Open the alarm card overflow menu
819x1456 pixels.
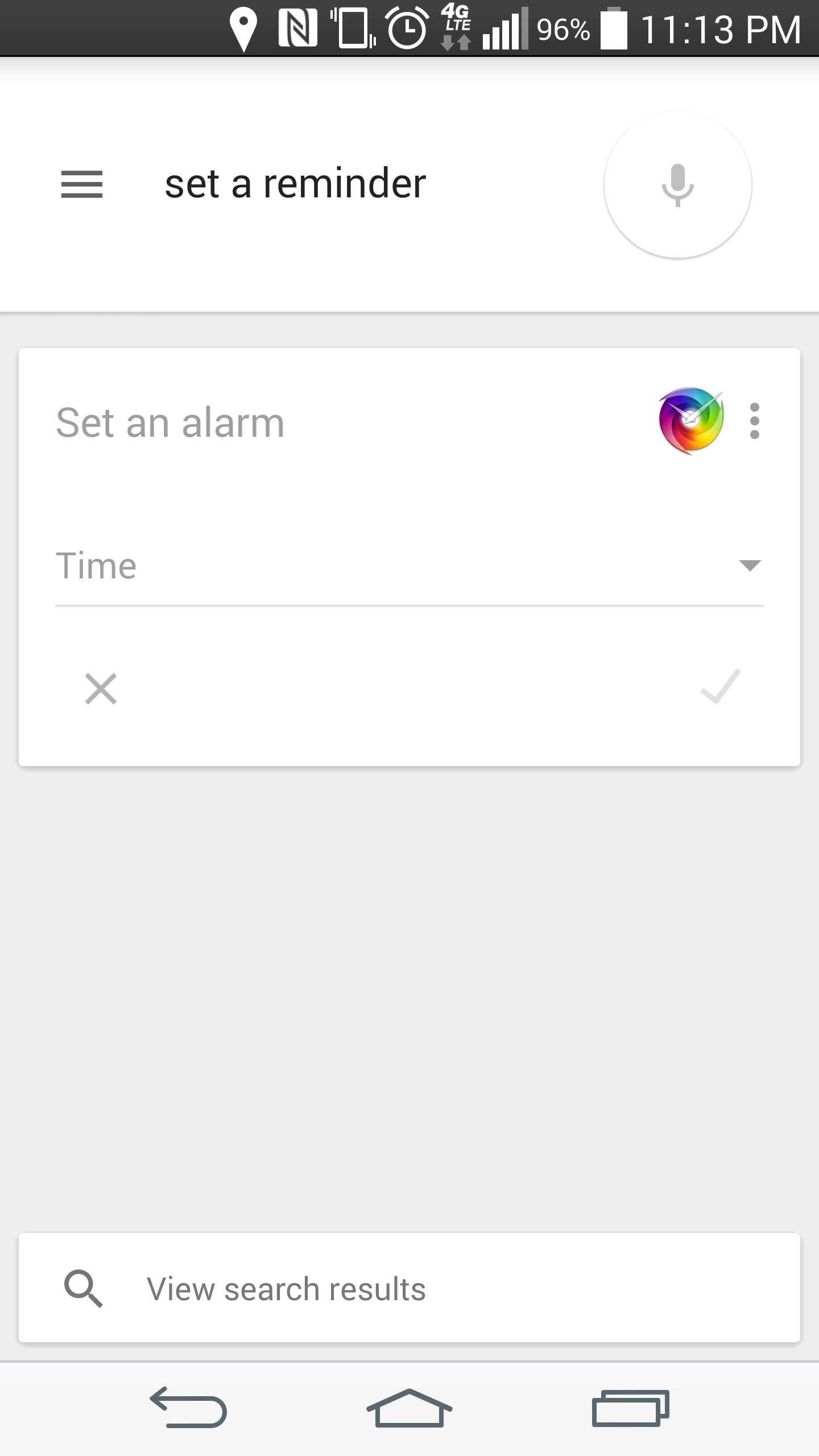[x=755, y=421]
